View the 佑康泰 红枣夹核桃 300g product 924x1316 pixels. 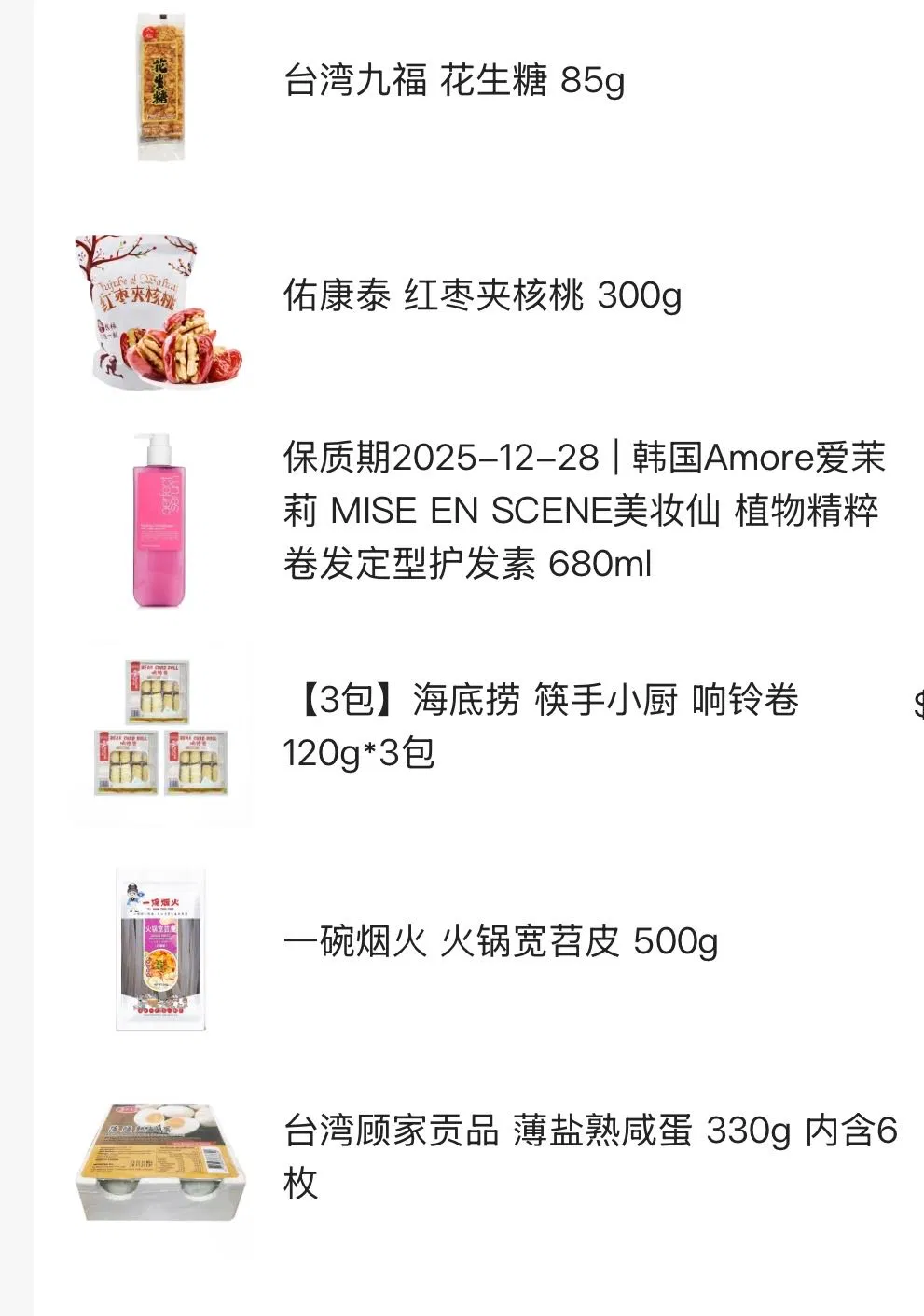coord(482,296)
